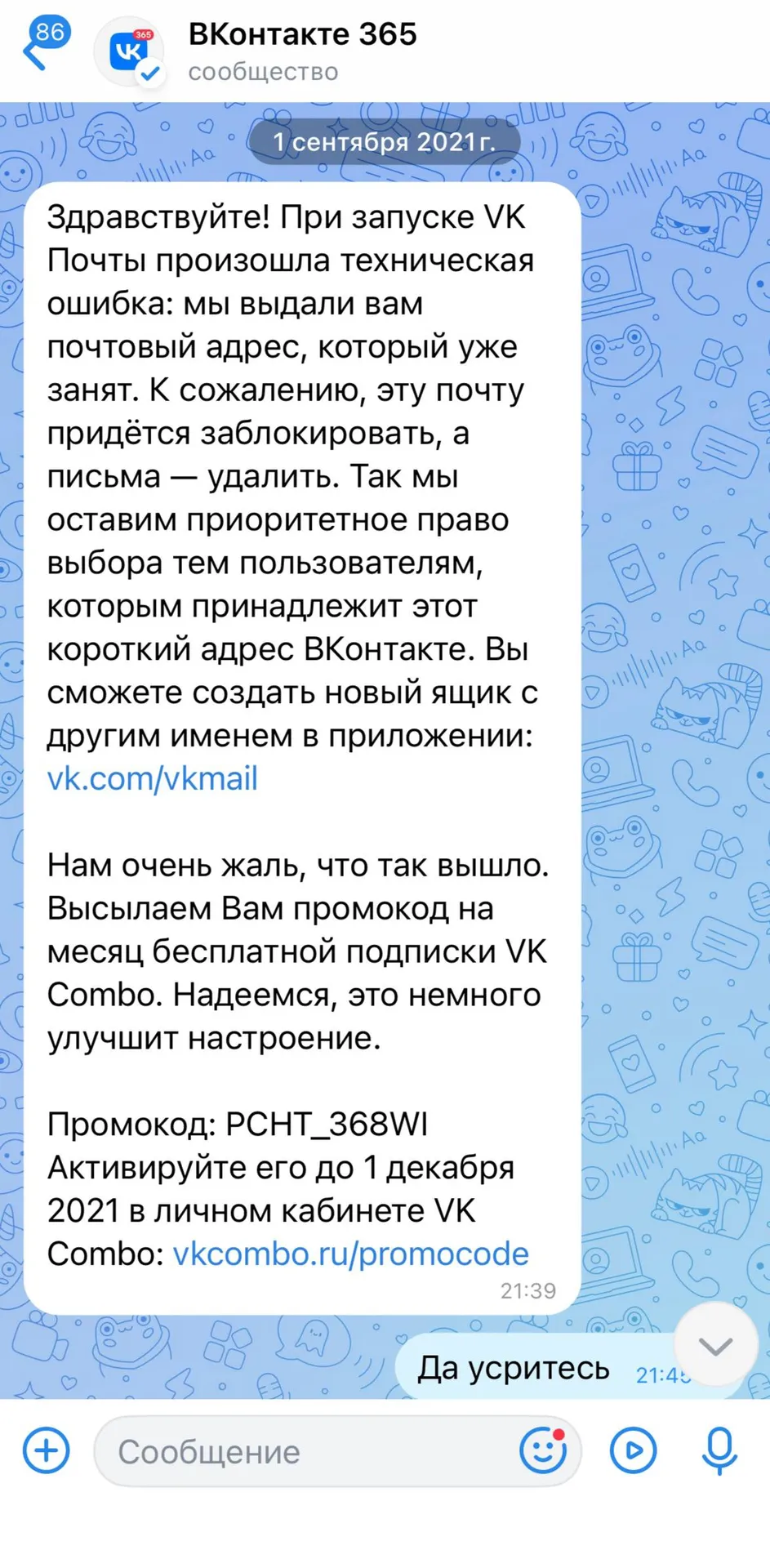The image size is (770, 1568).
Task: Tap the video message button
Action: (x=633, y=1450)
